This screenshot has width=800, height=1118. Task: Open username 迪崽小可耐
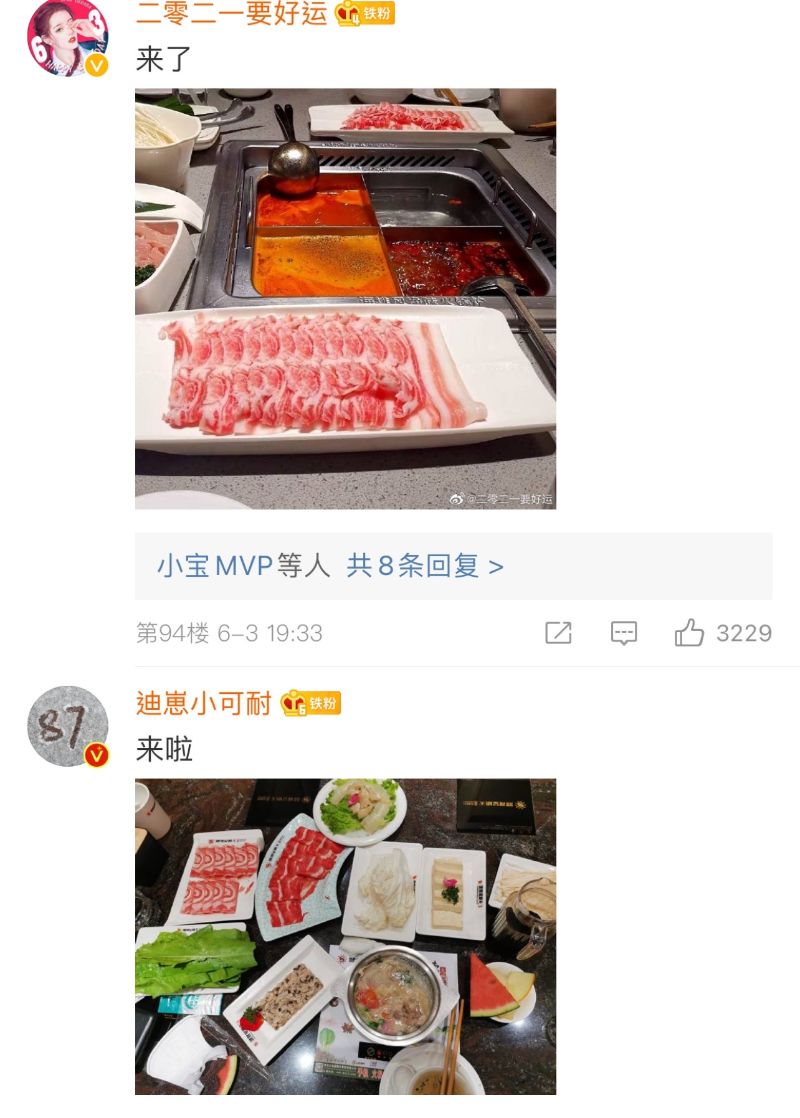click(203, 704)
